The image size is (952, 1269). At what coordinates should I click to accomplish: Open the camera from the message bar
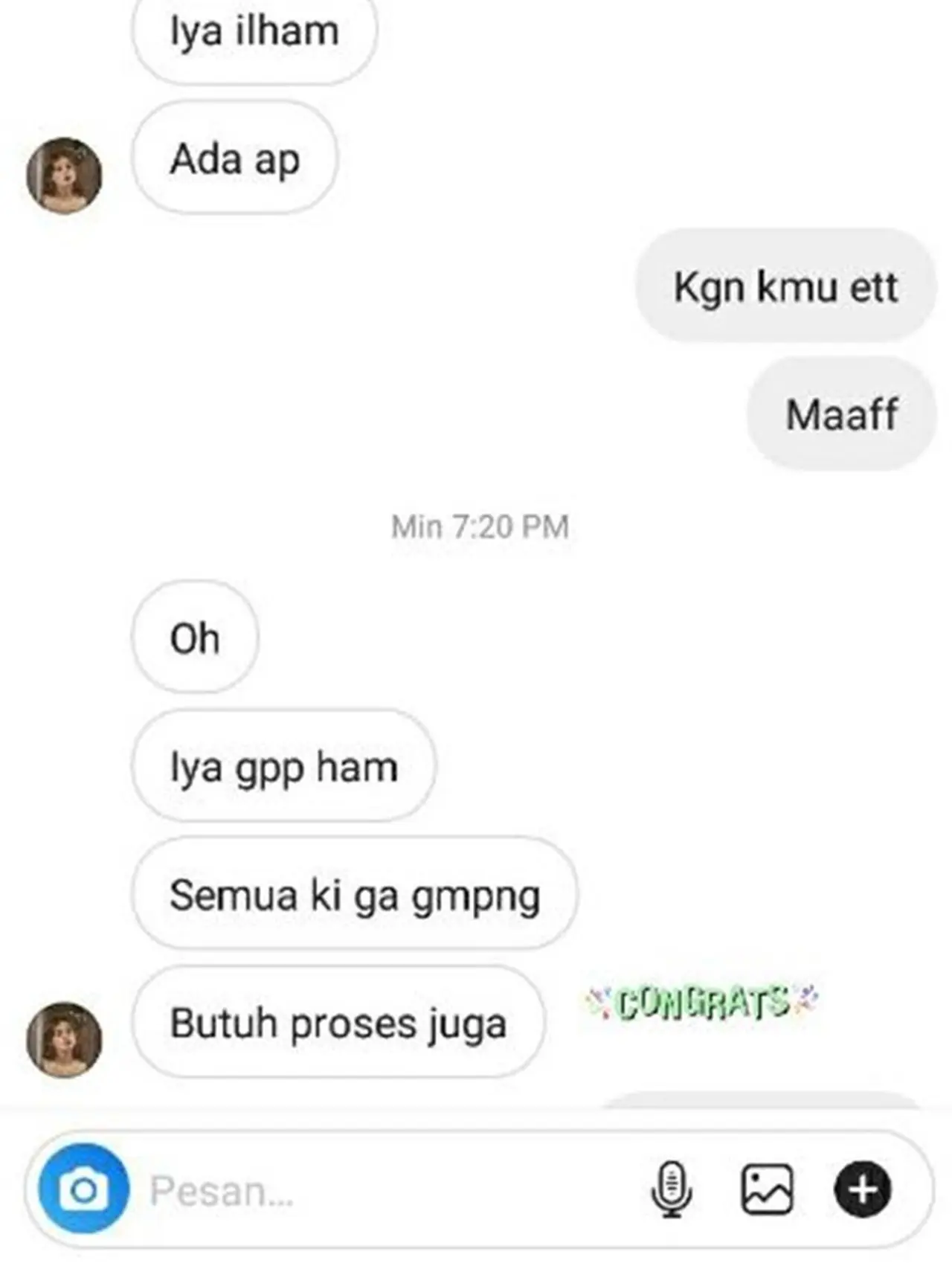[83, 1189]
